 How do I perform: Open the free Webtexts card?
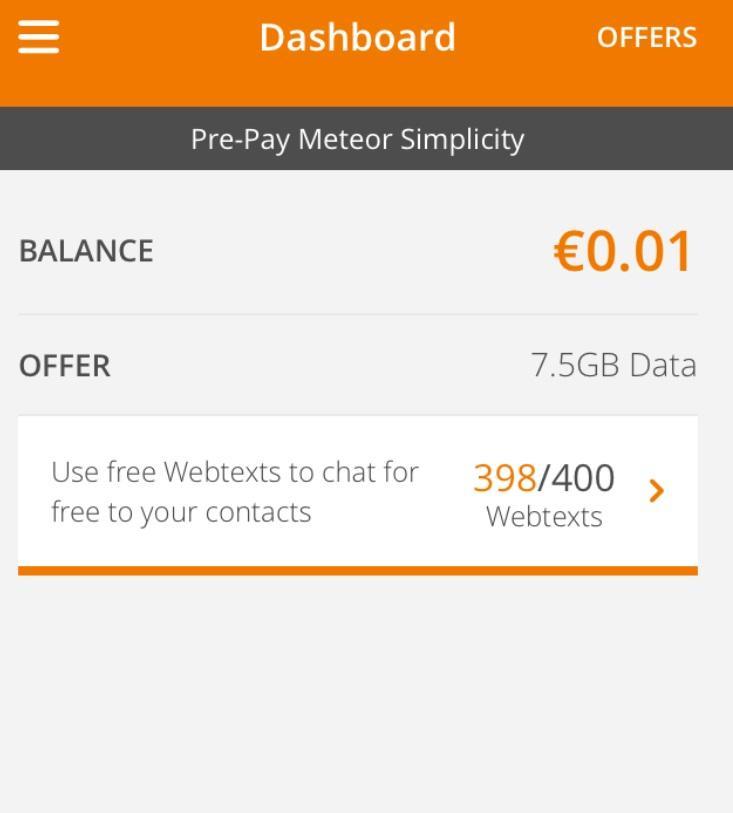click(357, 492)
